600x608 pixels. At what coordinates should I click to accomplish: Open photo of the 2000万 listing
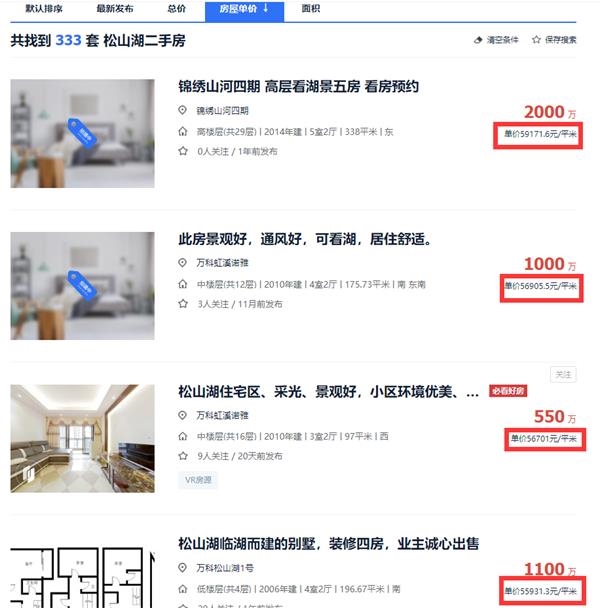pos(82,133)
